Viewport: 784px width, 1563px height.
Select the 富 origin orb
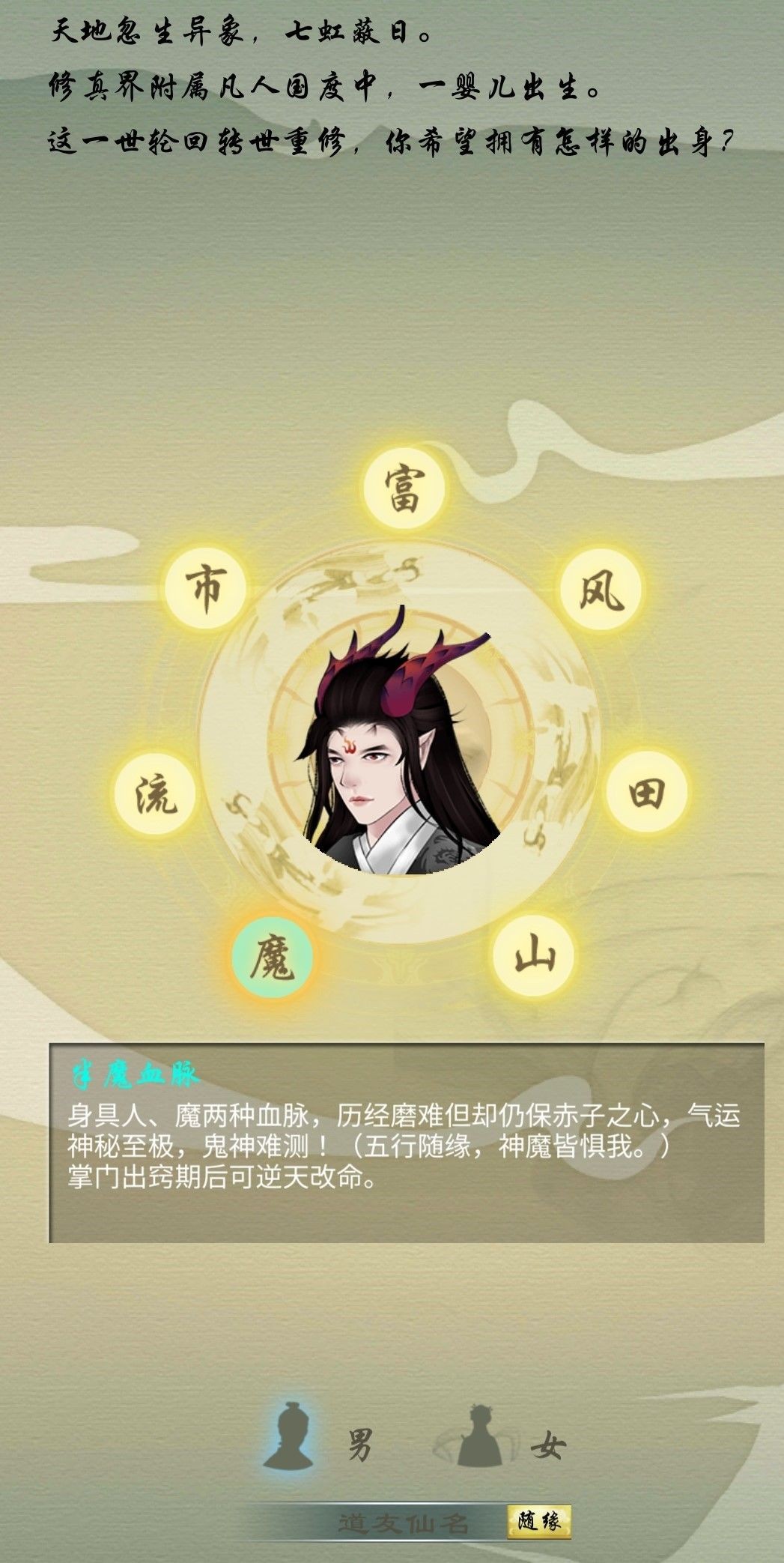[x=404, y=489]
